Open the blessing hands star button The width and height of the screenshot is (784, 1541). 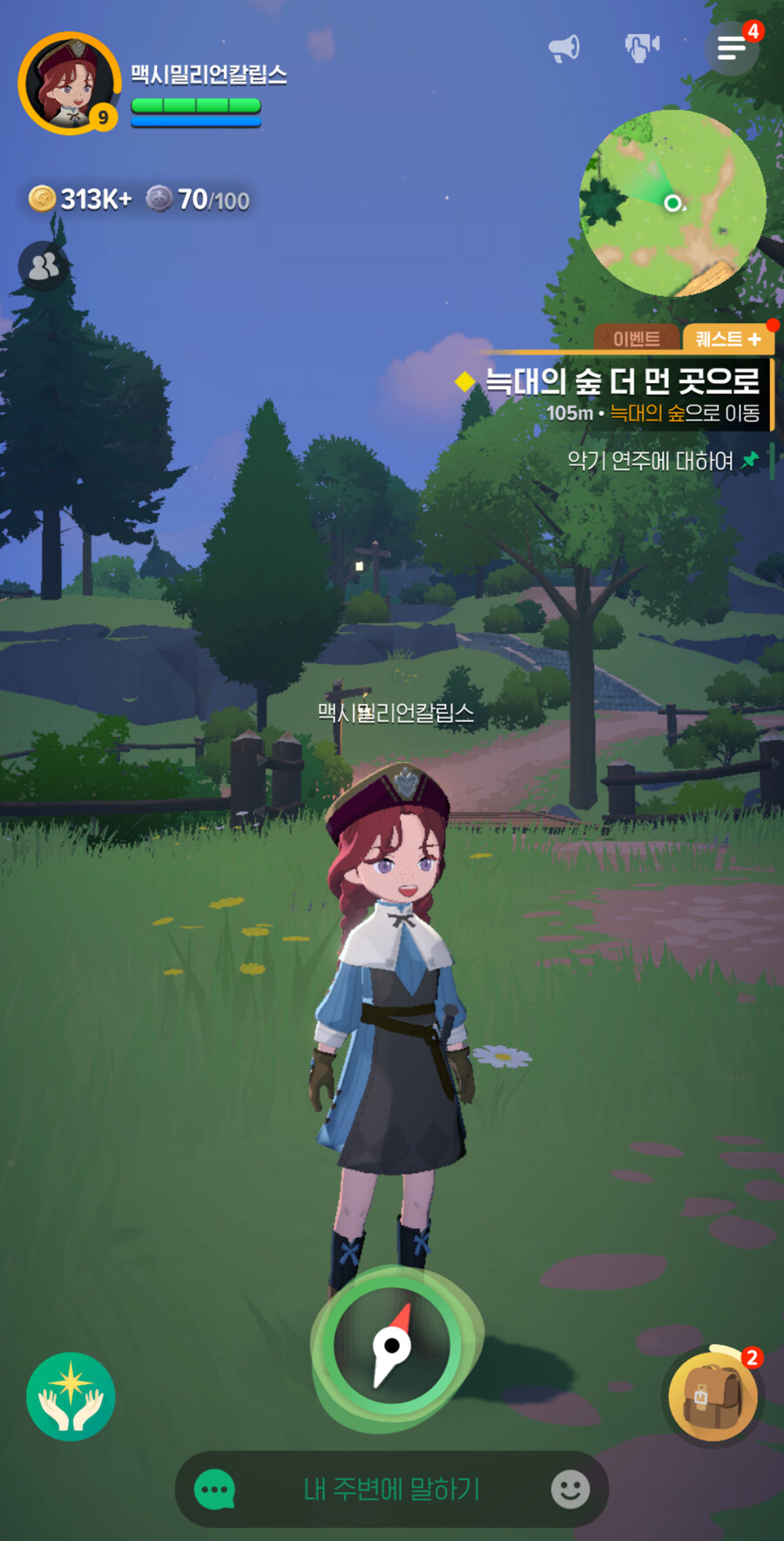pos(71,1396)
